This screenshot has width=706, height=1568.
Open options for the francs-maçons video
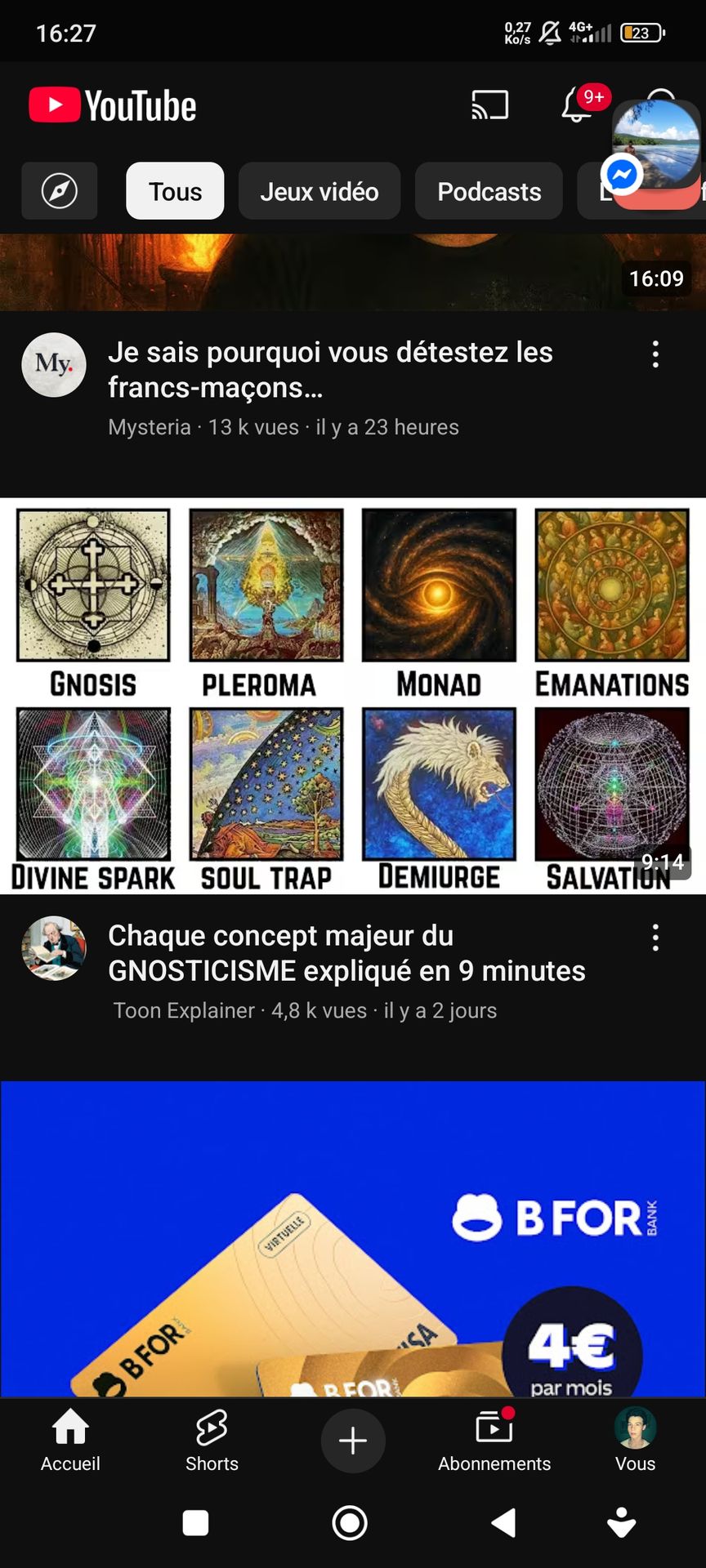click(655, 354)
